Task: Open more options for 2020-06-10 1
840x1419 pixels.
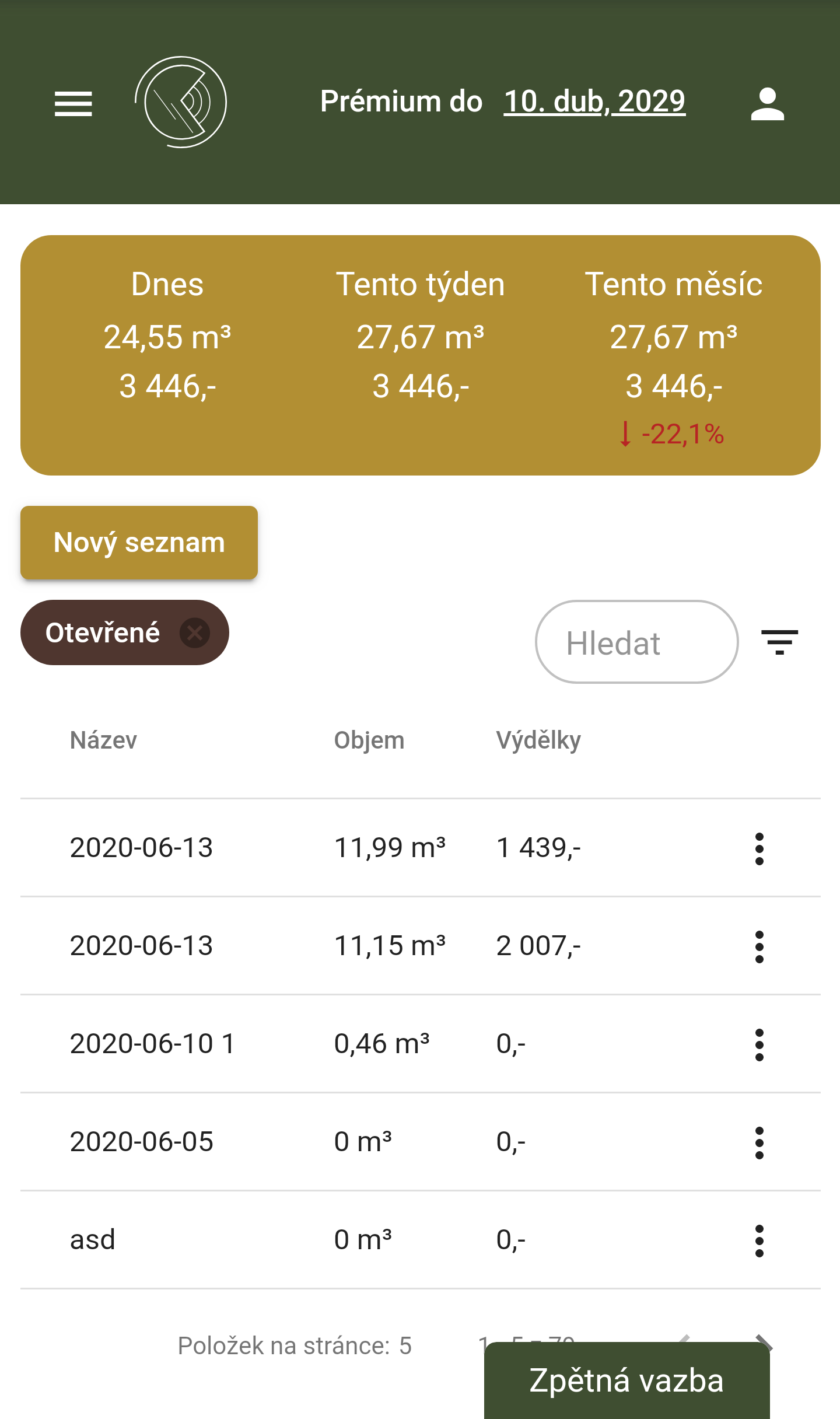Action: point(759,1044)
